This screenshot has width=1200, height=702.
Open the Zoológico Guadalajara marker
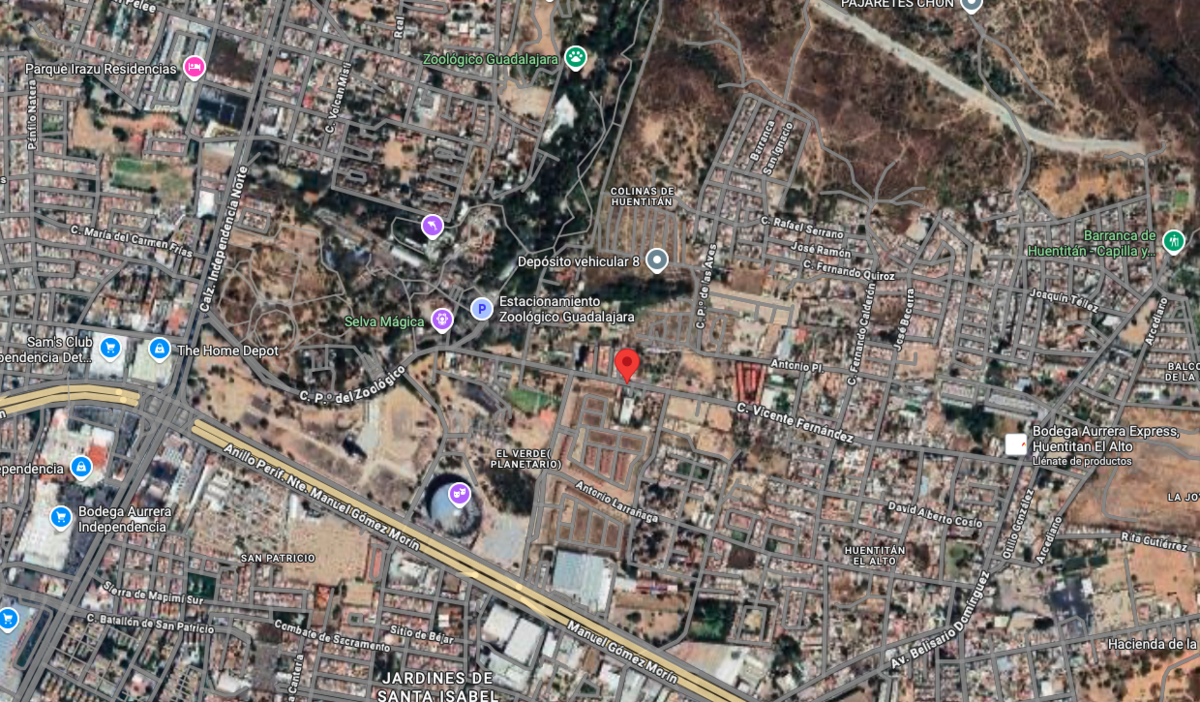(x=575, y=58)
